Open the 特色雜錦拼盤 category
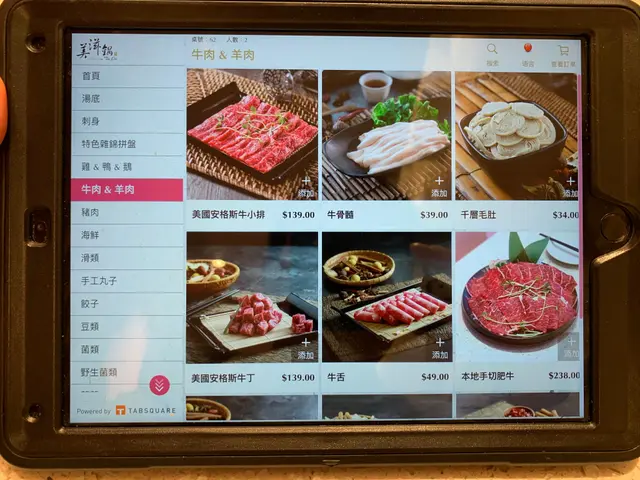 (127, 144)
